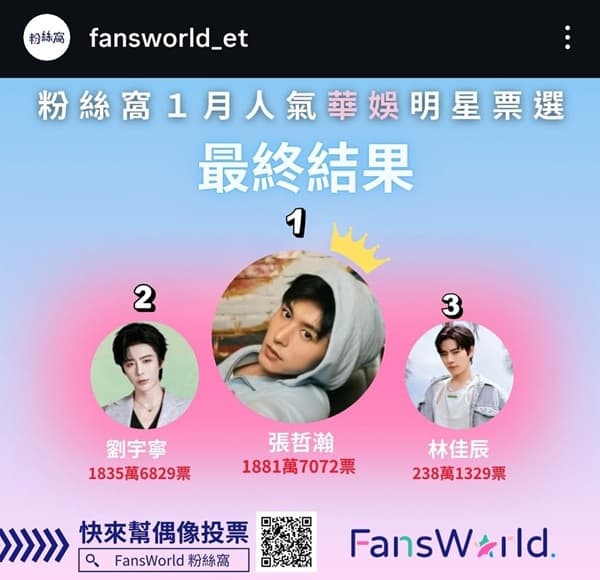Open fansworld_et profile avatar

(x=46, y=39)
